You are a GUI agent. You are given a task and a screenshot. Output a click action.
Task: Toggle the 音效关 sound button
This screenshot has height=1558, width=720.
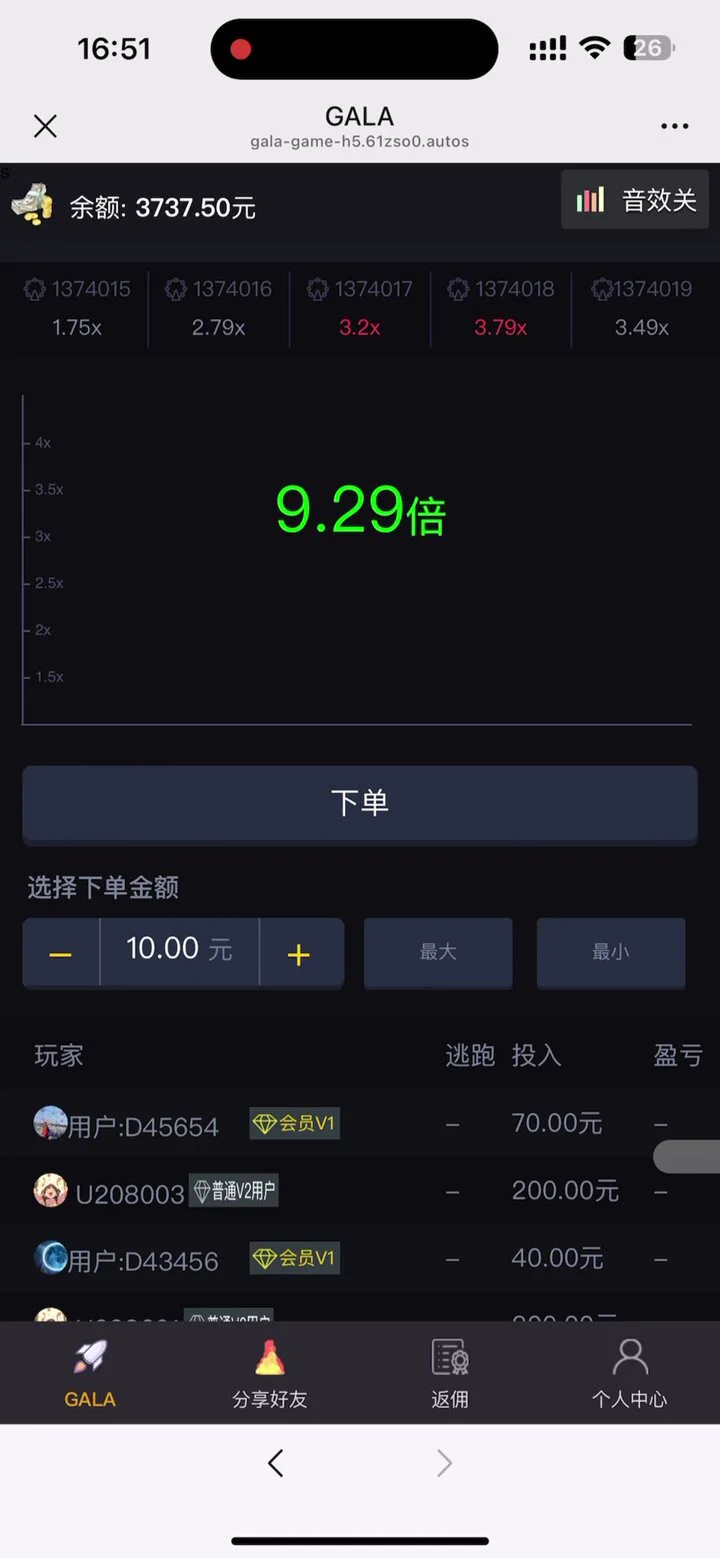click(635, 200)
